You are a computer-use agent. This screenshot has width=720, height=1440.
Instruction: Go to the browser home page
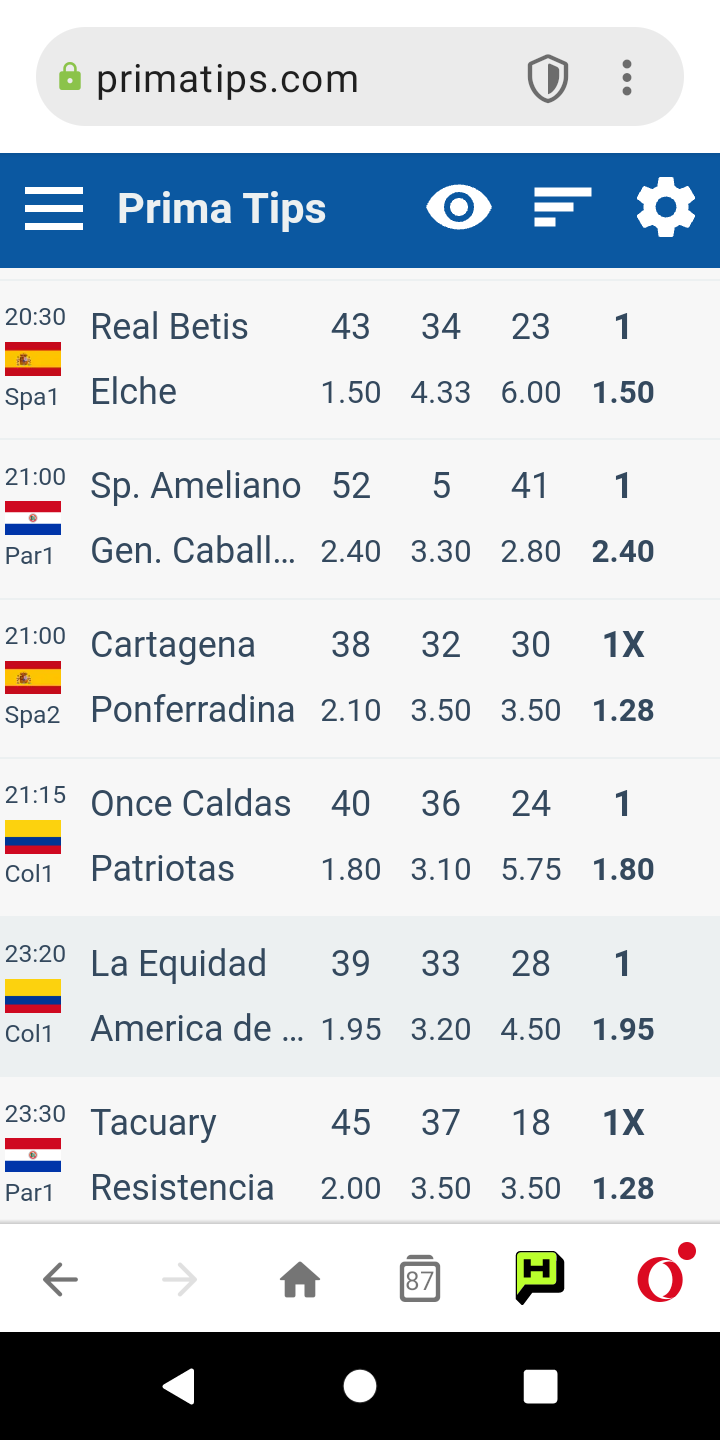click(x=300, y=1279)
